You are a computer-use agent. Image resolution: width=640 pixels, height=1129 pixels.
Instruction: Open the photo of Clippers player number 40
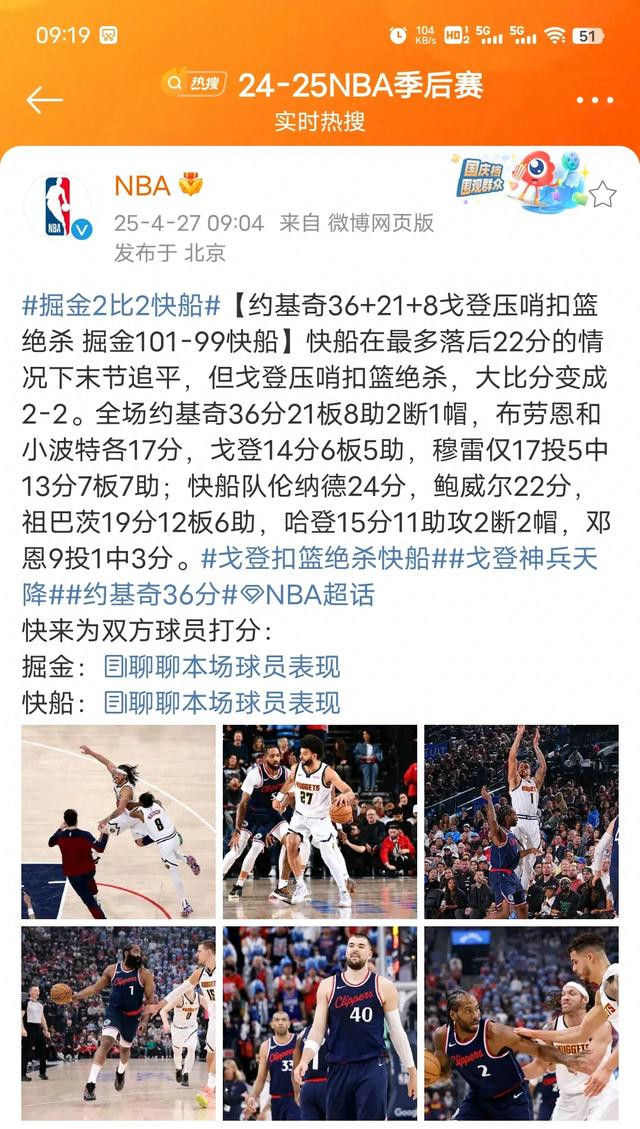tap(320, 1023)
